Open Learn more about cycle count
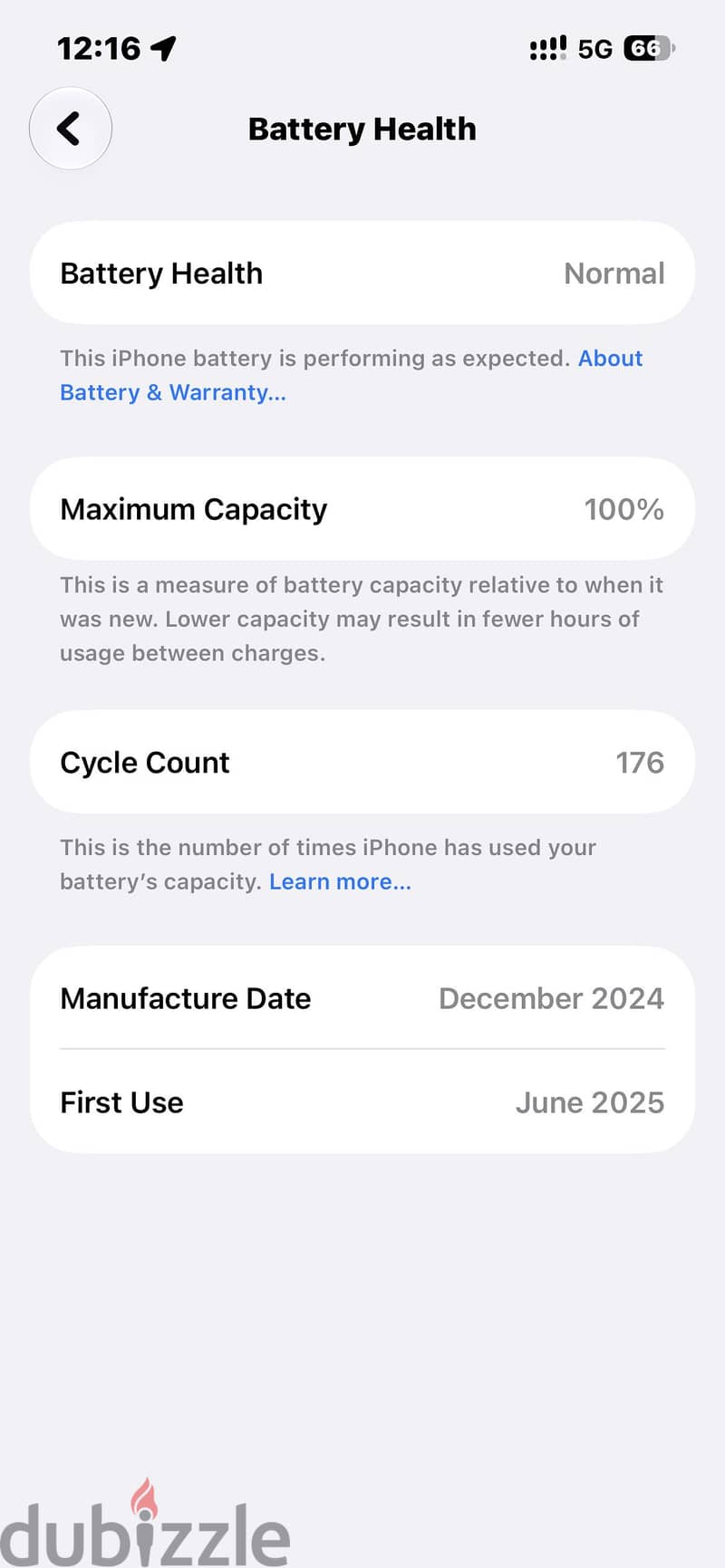725x1568 pixels. coord(340,881)
